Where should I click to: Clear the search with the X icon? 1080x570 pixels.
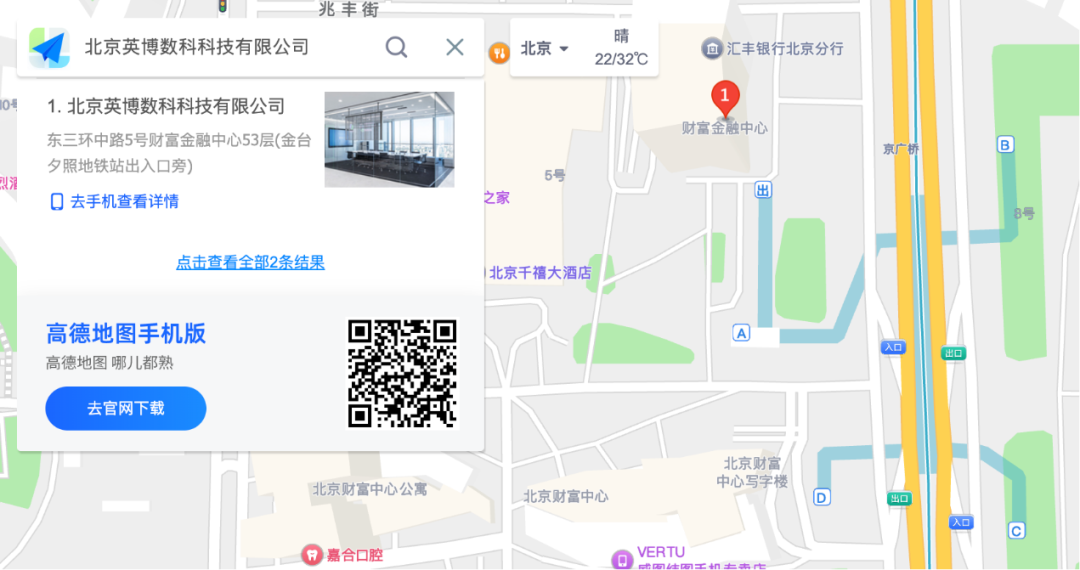455,47
